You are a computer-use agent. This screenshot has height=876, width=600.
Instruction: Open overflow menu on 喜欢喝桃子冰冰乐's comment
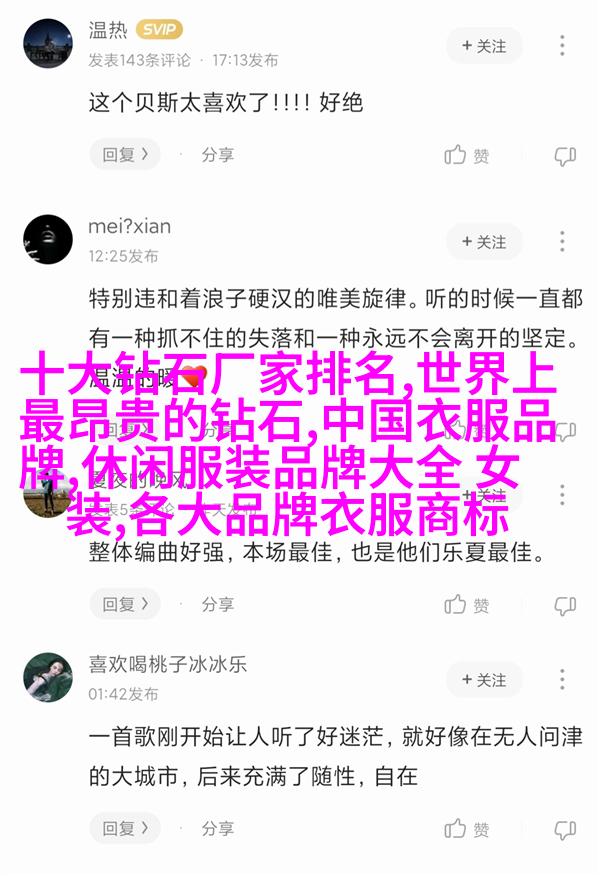coord(563,680)
